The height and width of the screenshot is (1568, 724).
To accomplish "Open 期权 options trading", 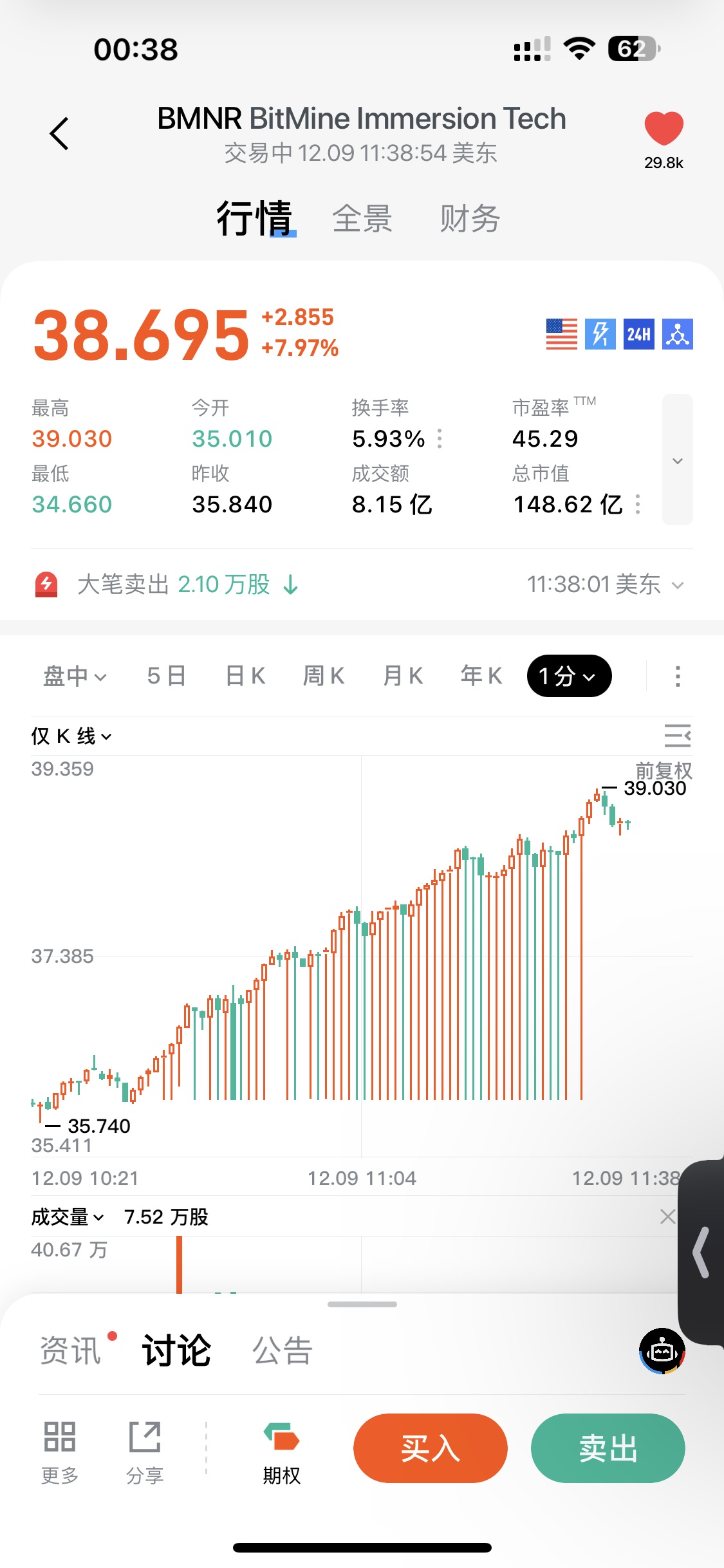I will tap(282, 1452).
